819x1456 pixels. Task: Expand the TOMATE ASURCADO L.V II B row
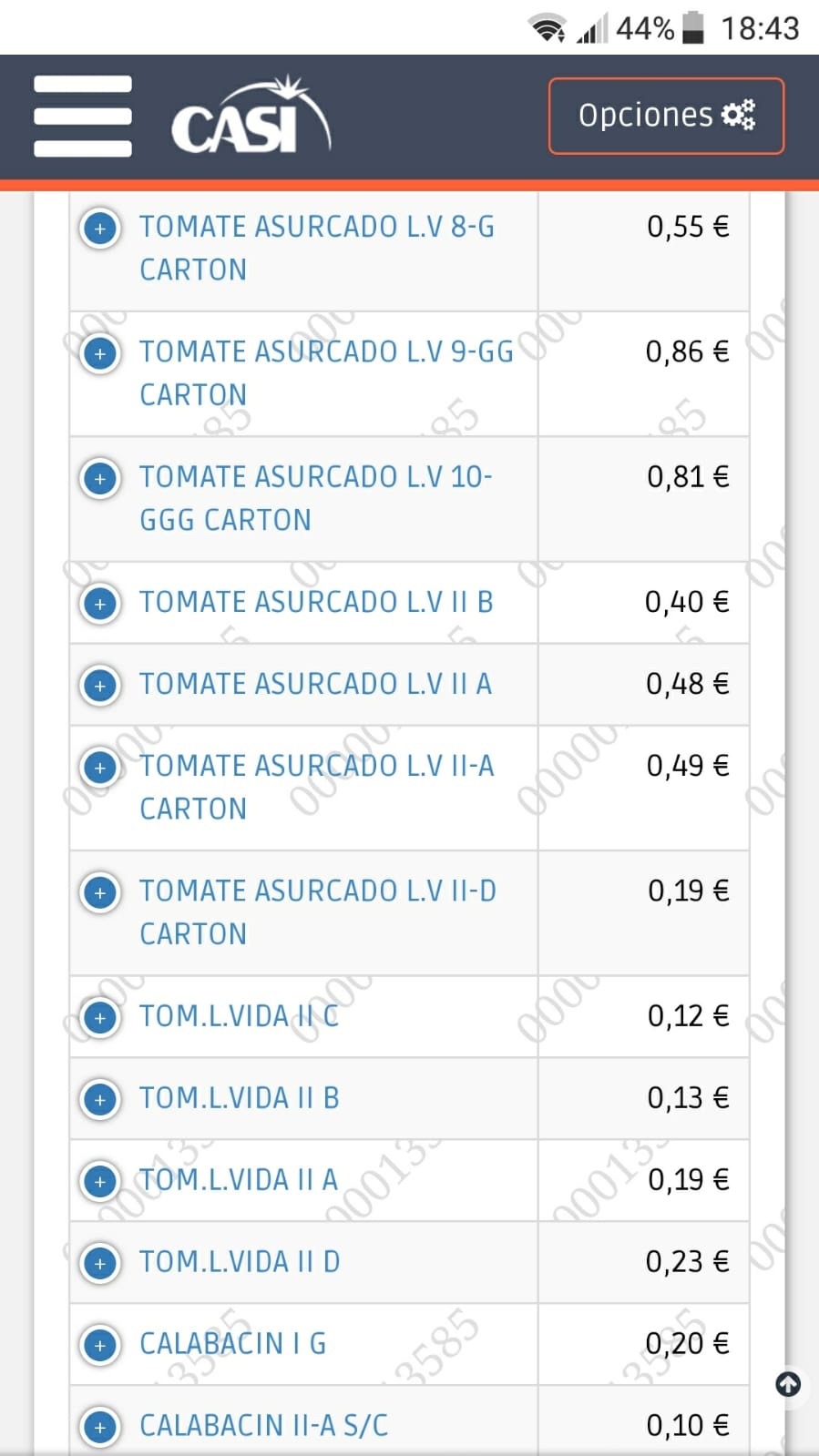[x=100, y=603]
